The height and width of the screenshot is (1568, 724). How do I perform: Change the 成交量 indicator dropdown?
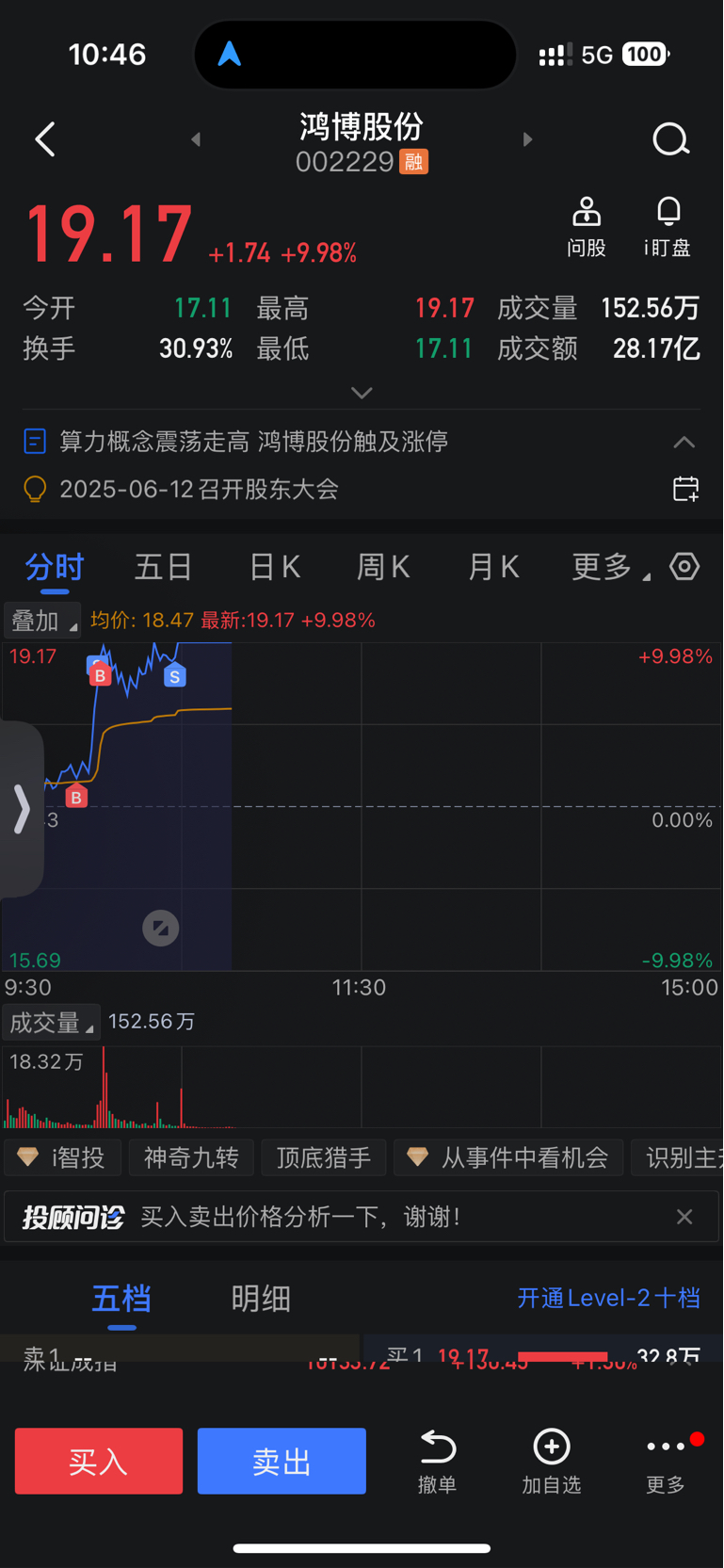point(51,1023)
